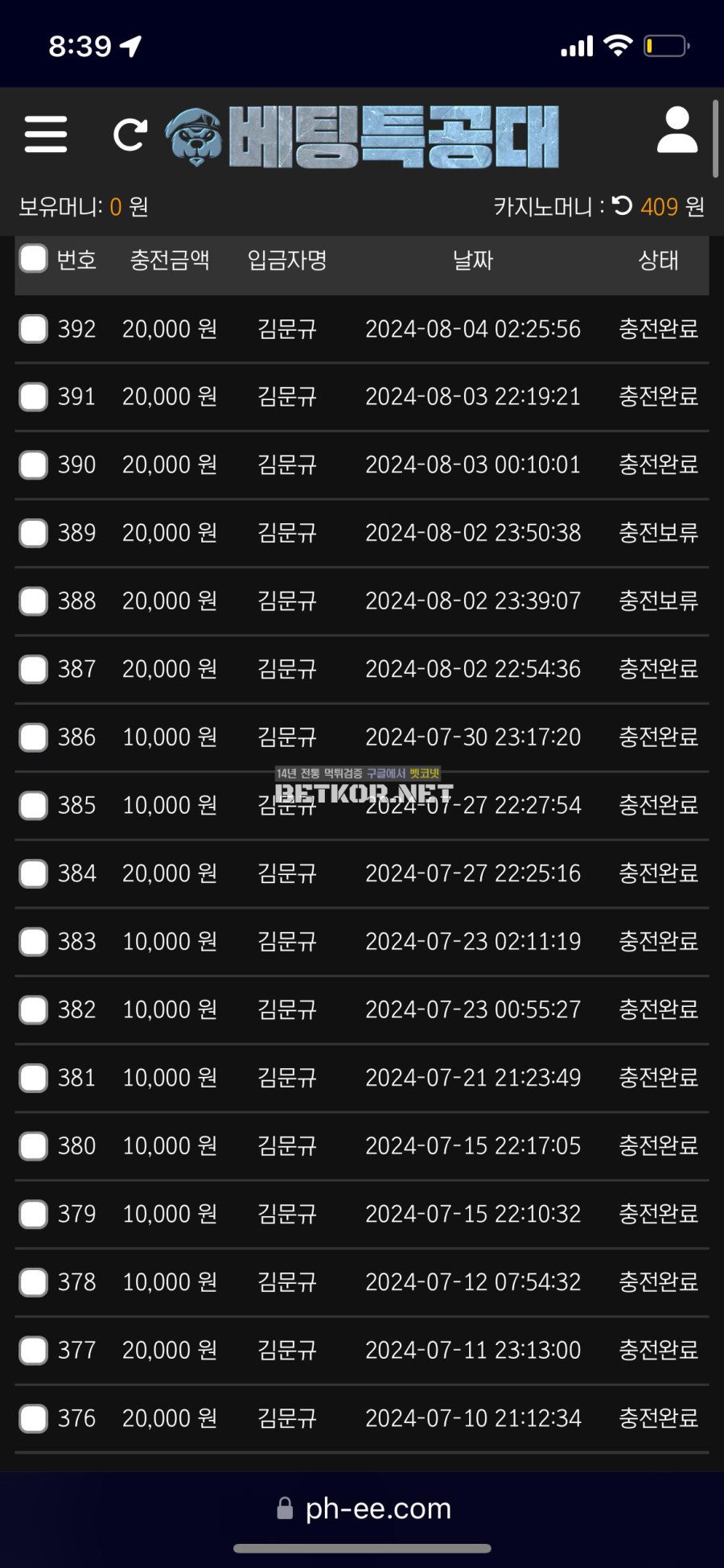The height and width of the screenshot is (1568, 724).
Task: Select the checkbox for entry 391
Action: (33, 397)
